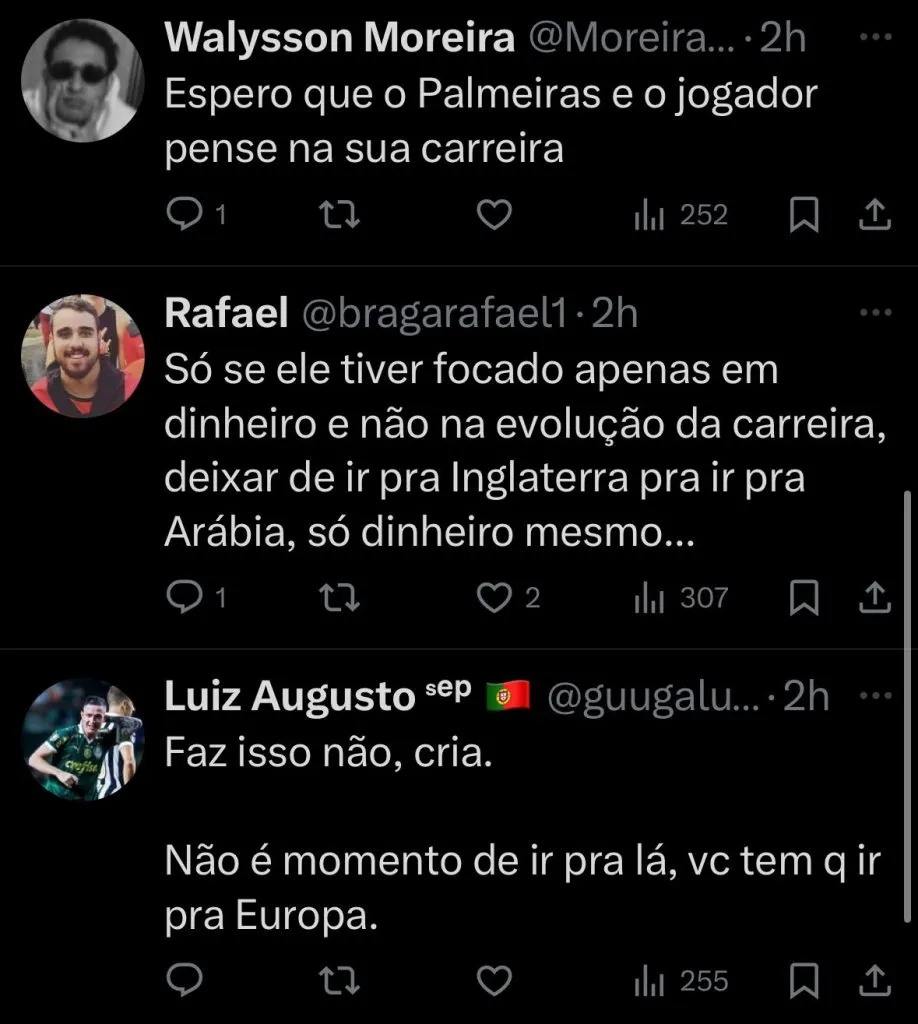This screenshot has height=1024, width=918.
Task: Reply to Walysson Moreira's tweet
Action: click(x=185, y=215)
